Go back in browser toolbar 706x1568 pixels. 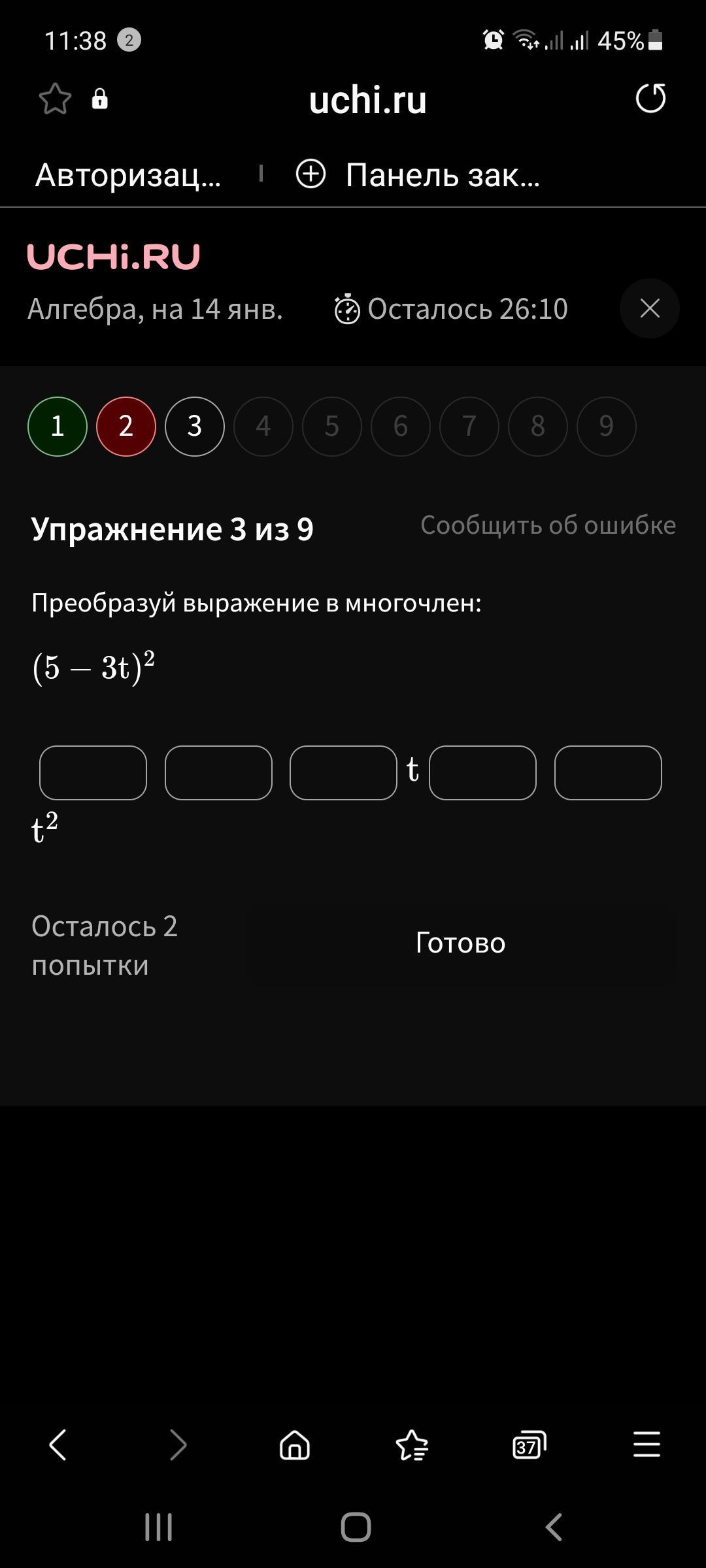click(x=58, y=1445)
